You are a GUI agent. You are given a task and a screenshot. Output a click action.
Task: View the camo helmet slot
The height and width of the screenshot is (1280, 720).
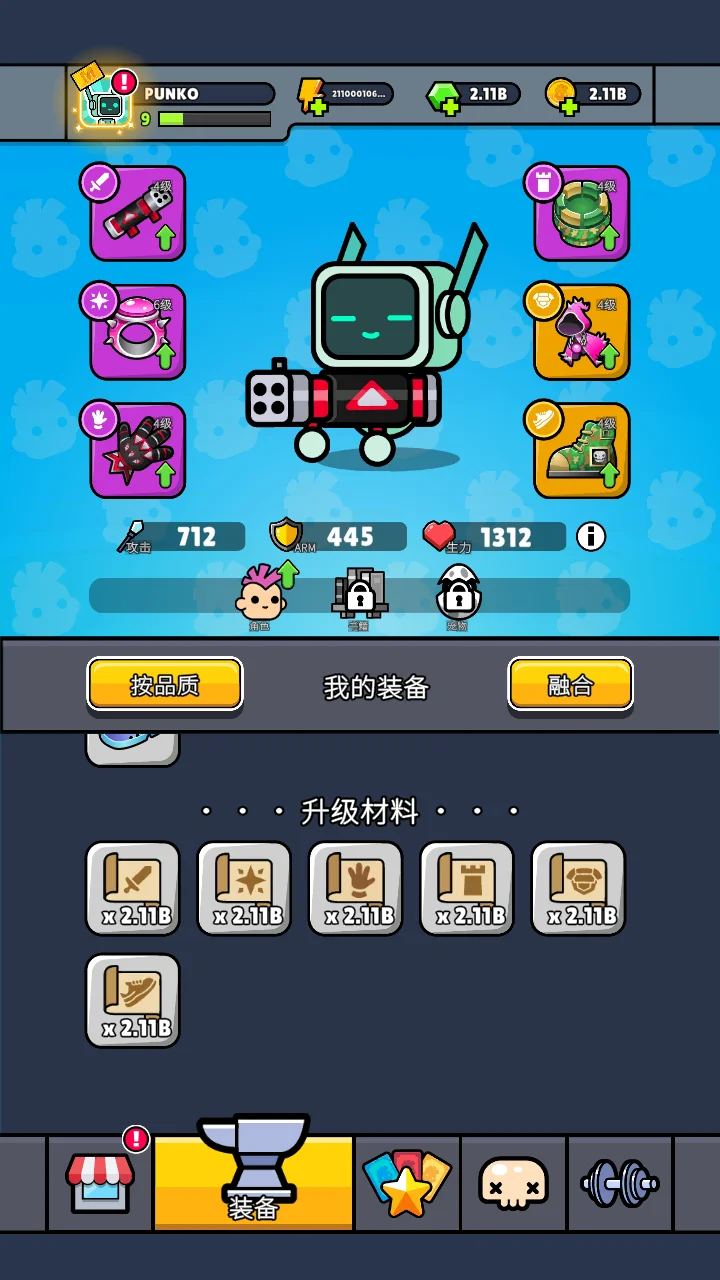click(x=581, y=213)
